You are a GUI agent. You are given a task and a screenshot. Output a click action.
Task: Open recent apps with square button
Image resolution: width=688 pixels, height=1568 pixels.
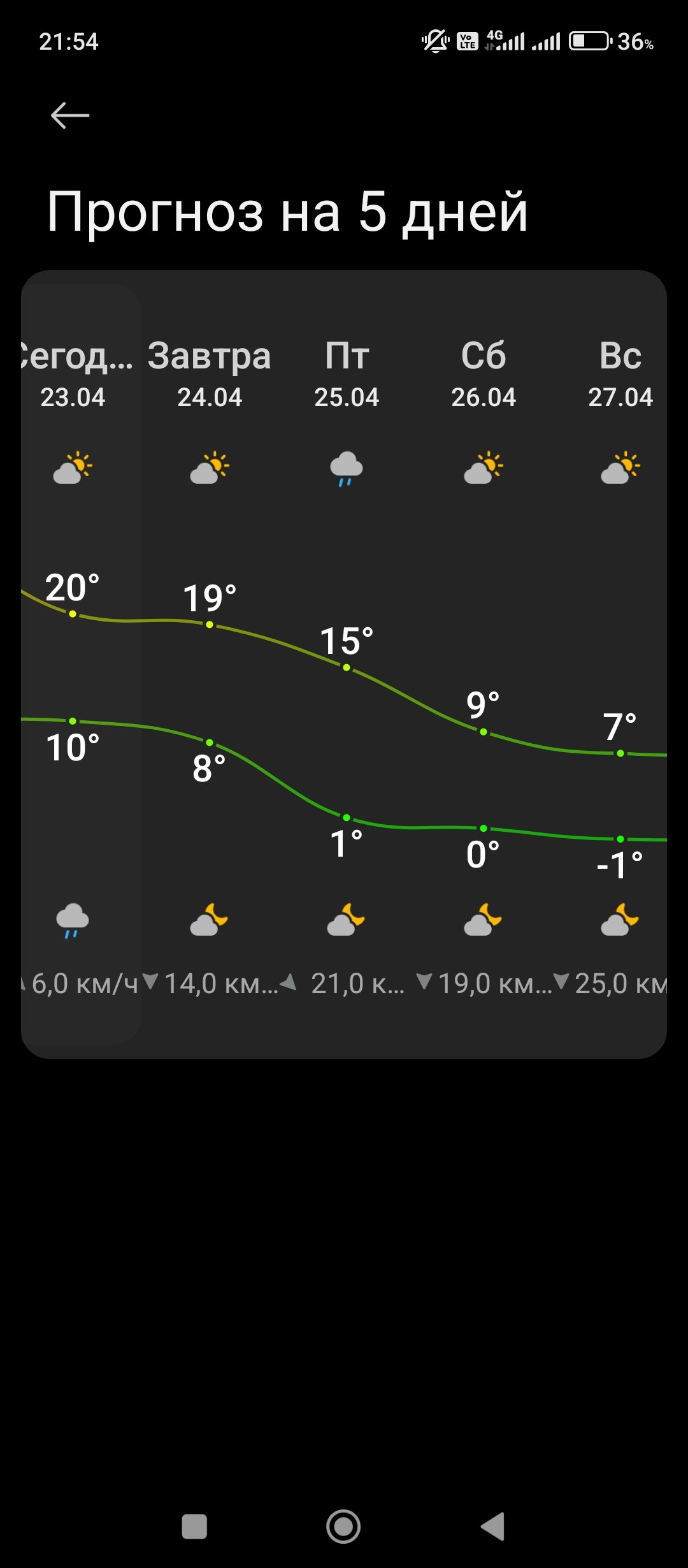pyautogui.click(x=194, y=1527)
